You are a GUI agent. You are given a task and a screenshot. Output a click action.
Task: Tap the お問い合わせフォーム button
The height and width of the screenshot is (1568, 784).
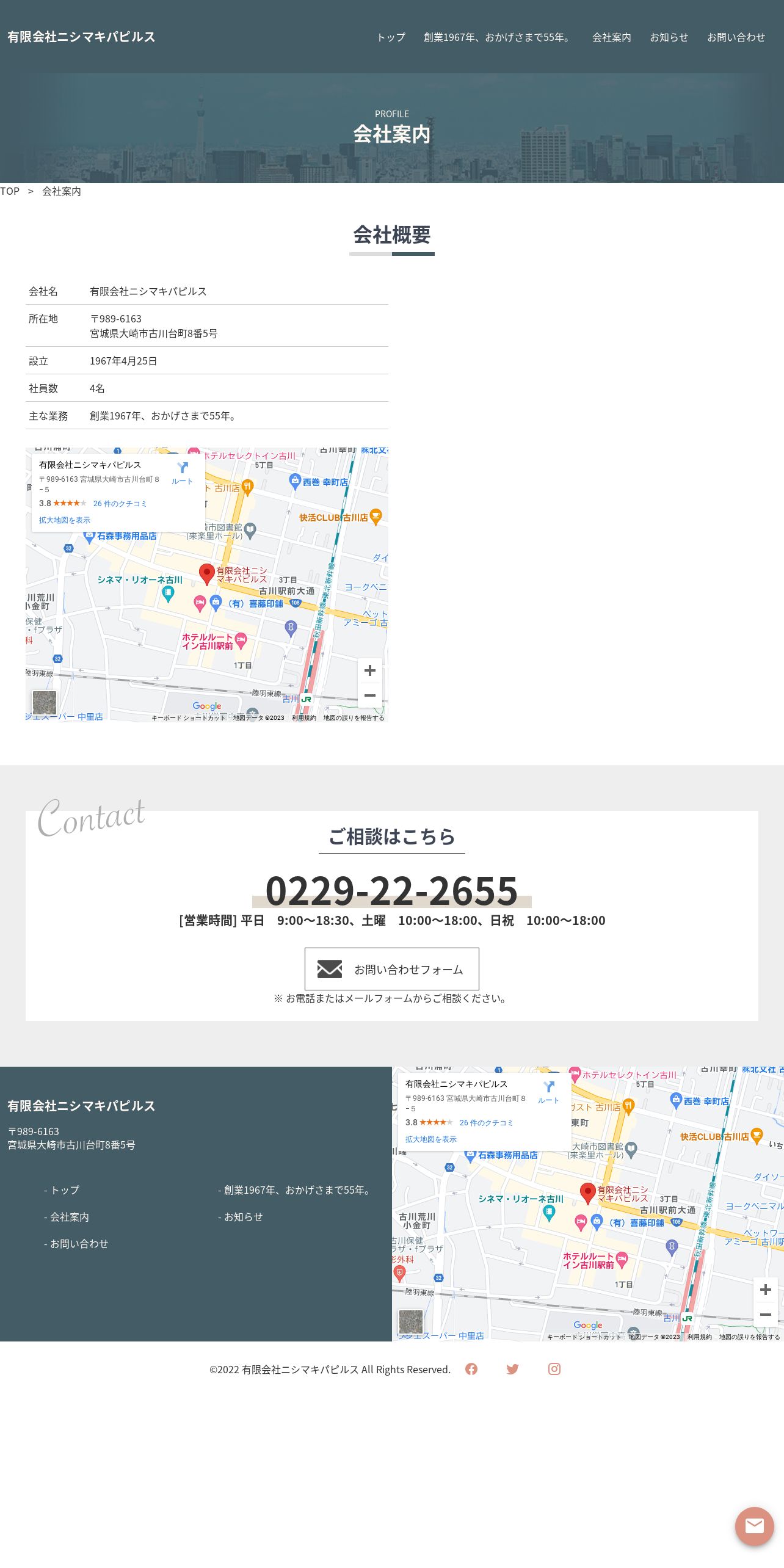click(x=392, y=969)
